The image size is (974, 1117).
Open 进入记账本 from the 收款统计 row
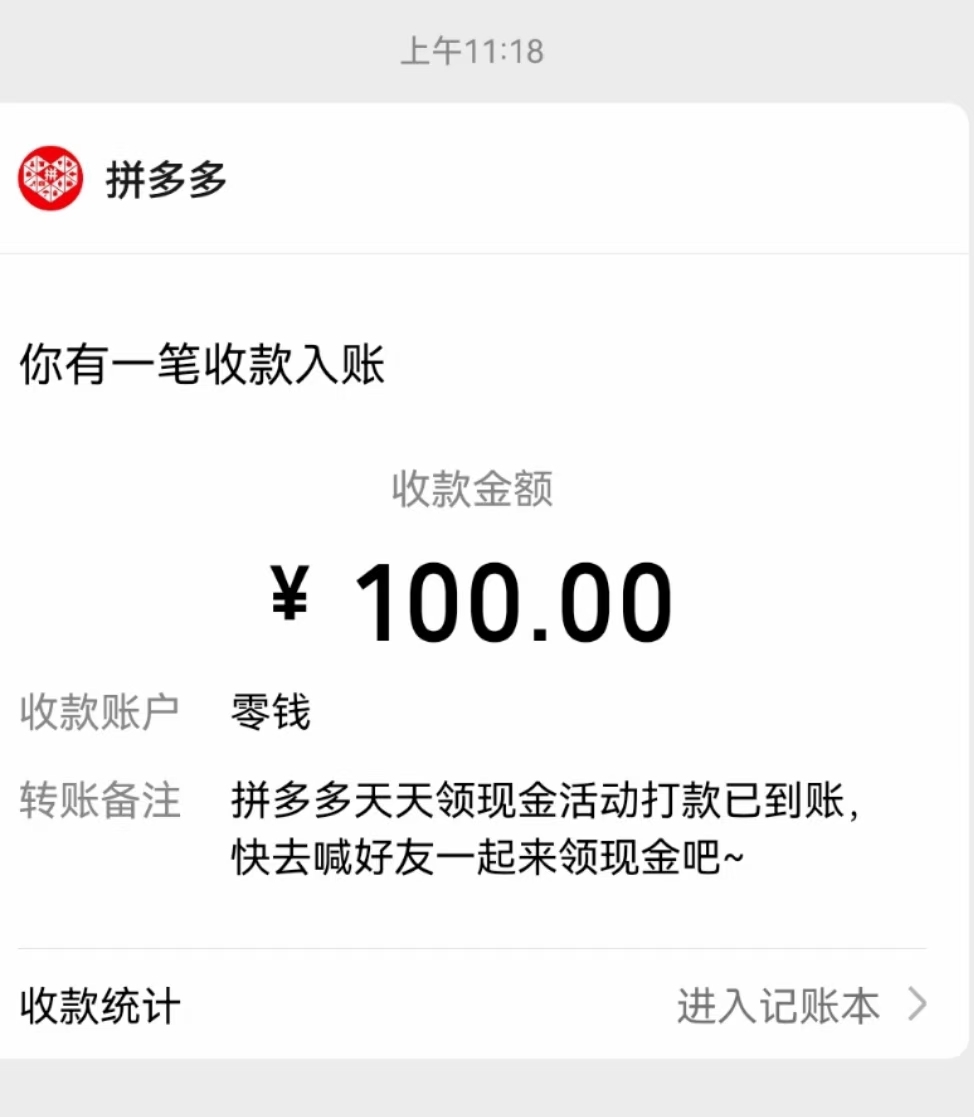point(800,1005)
